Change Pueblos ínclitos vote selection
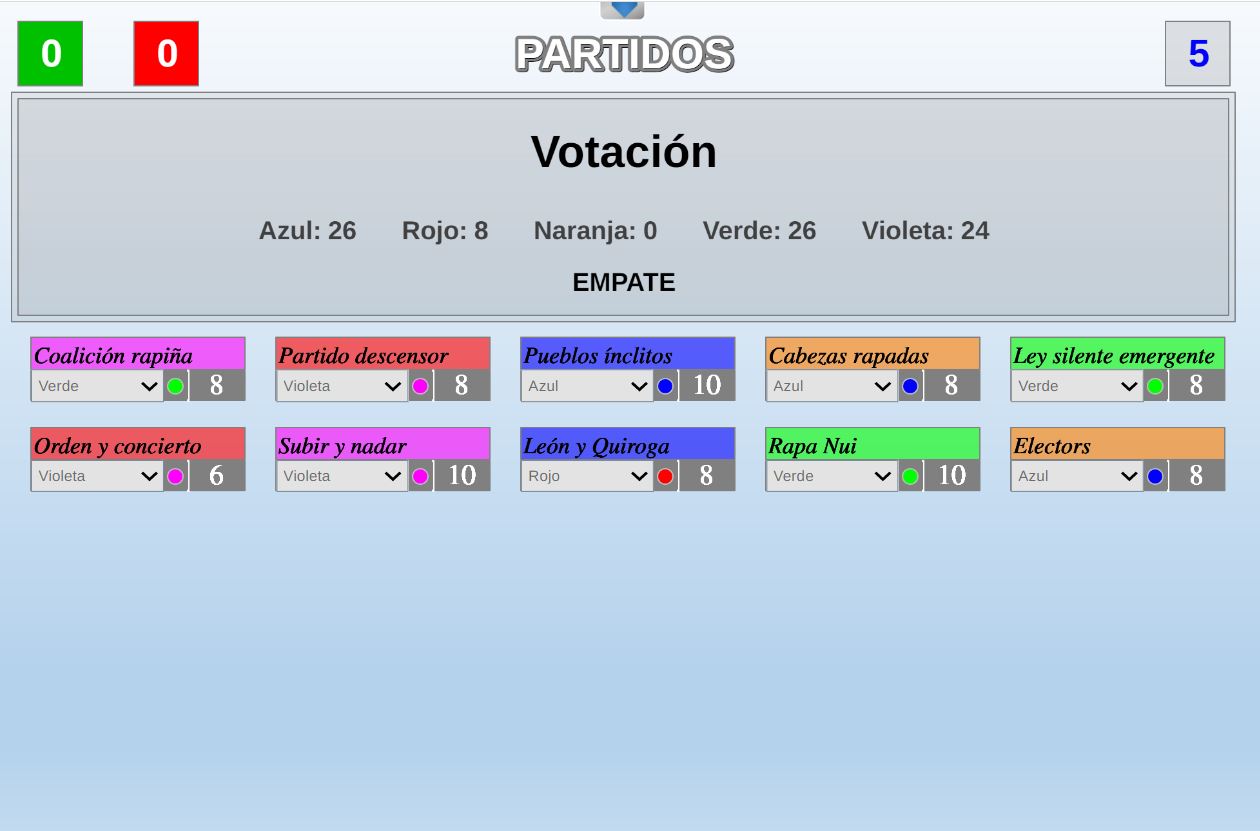The height and width of the screenshot is (831, 1260). click(587, 386)
